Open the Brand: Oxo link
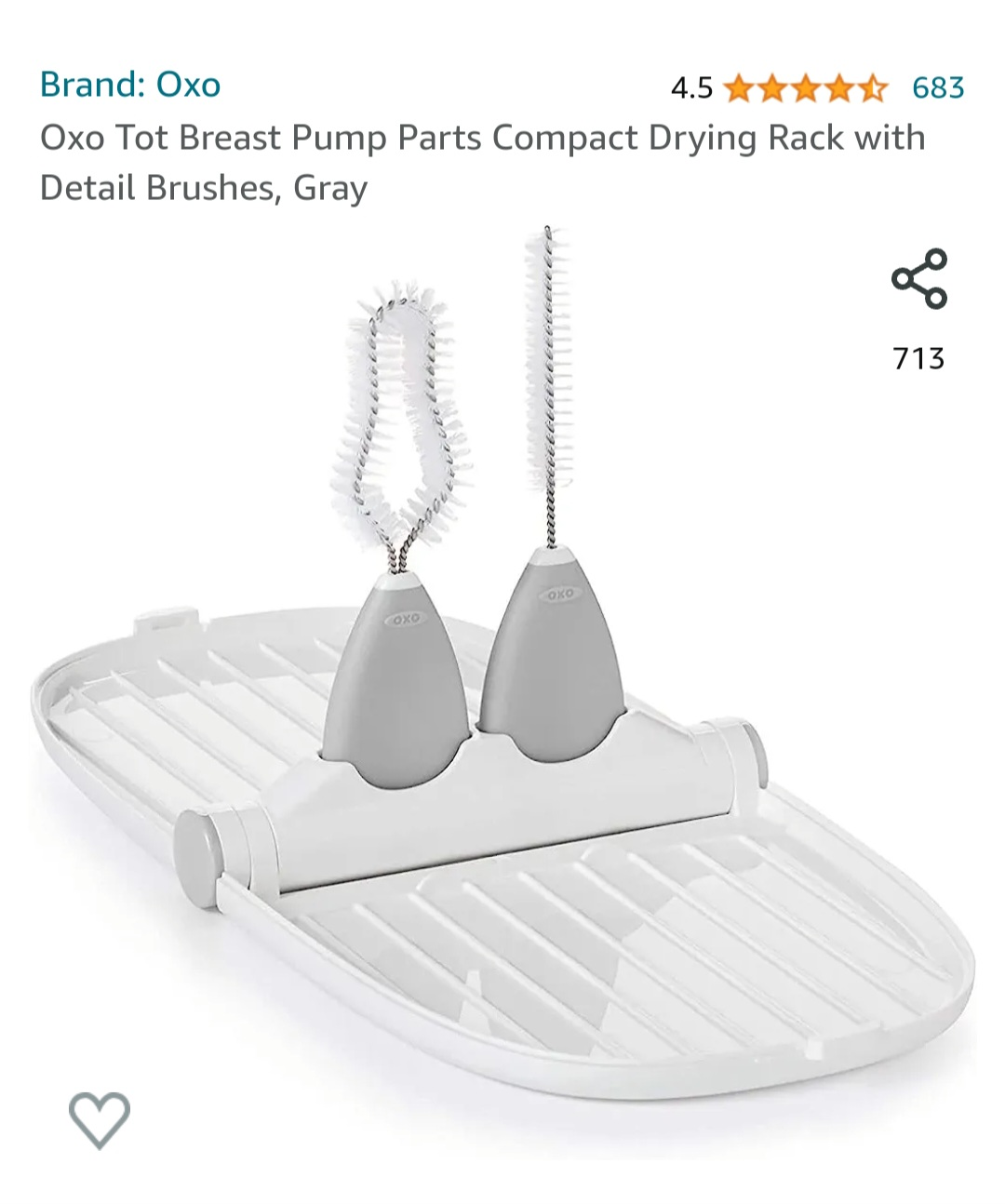 coord(130,85)
